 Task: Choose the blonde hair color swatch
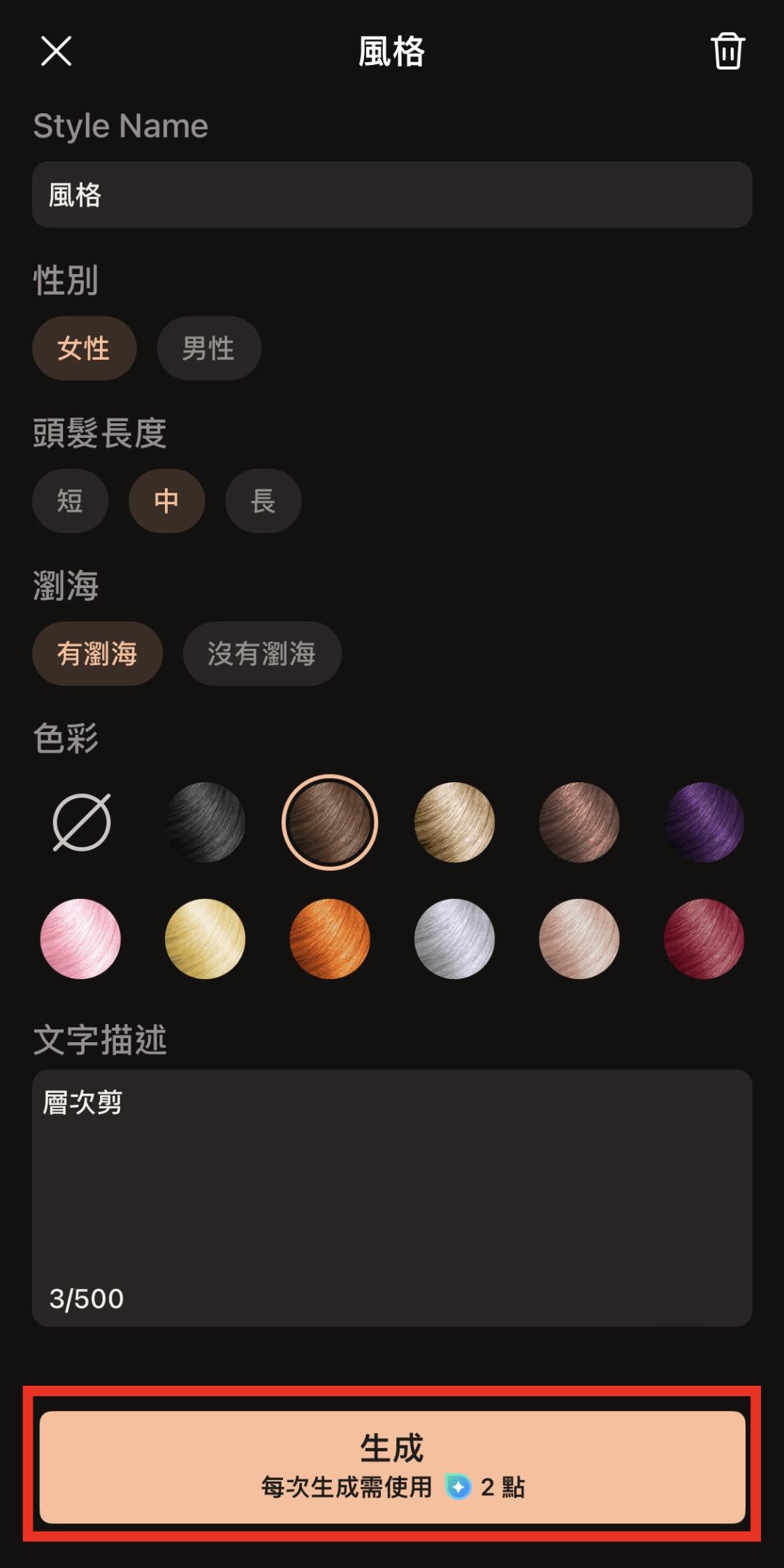454,823
